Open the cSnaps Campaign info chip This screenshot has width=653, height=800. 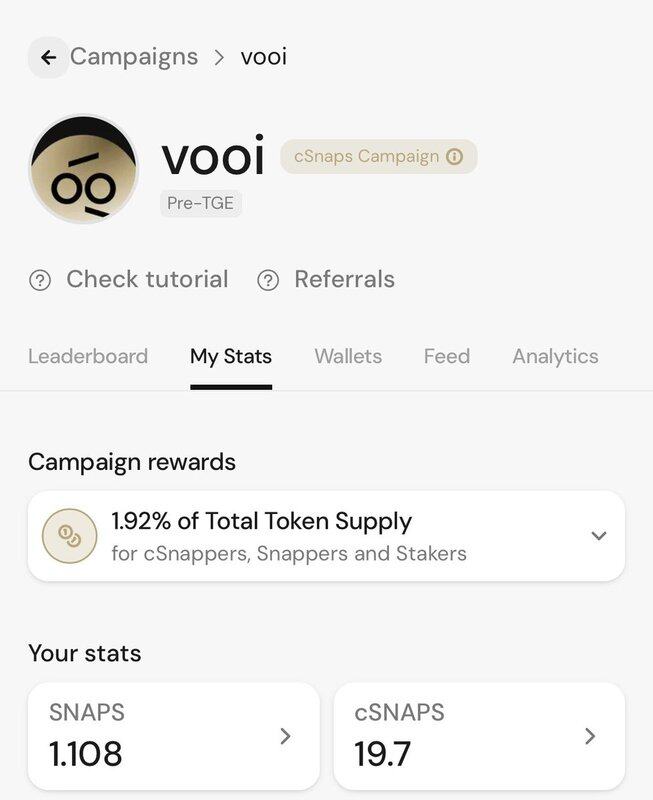click(378, 157)
